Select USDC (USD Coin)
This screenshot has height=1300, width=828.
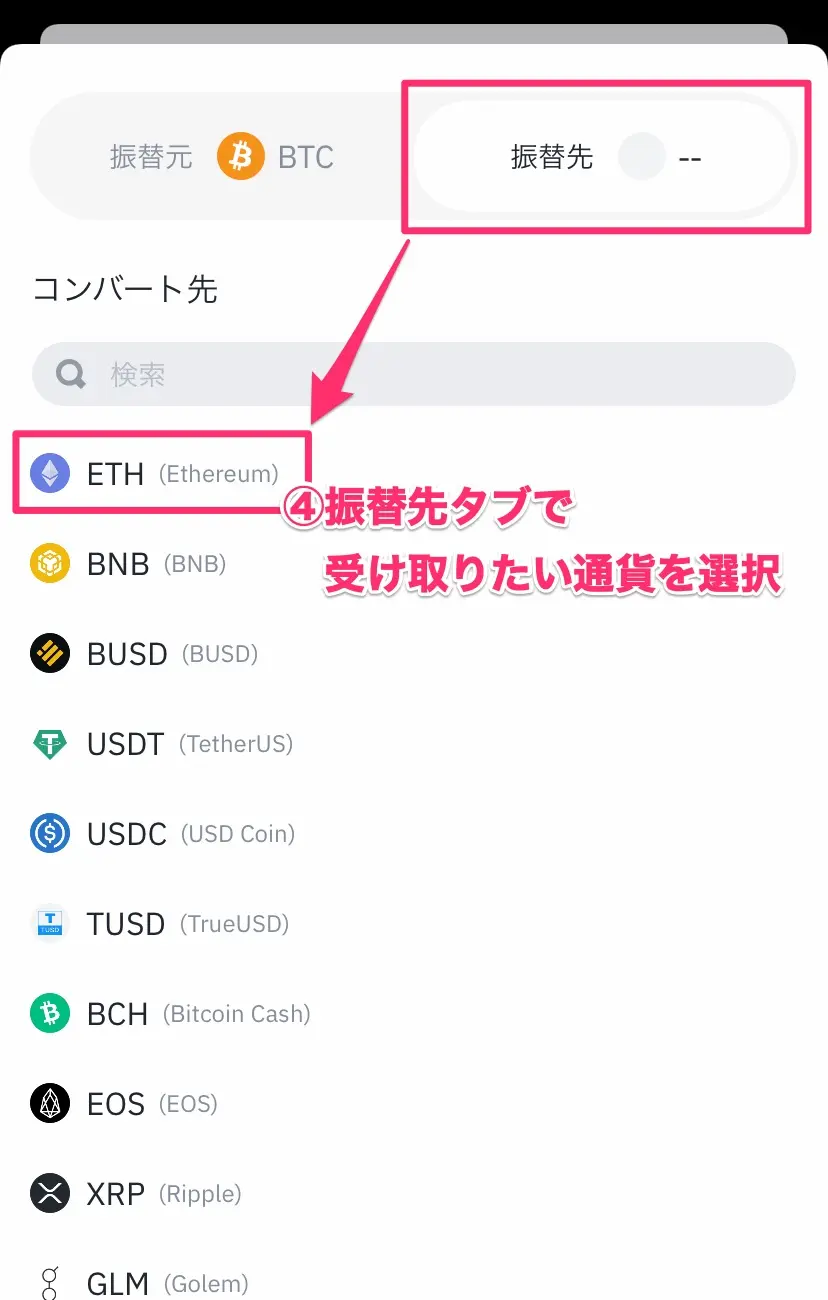point(163,834)
